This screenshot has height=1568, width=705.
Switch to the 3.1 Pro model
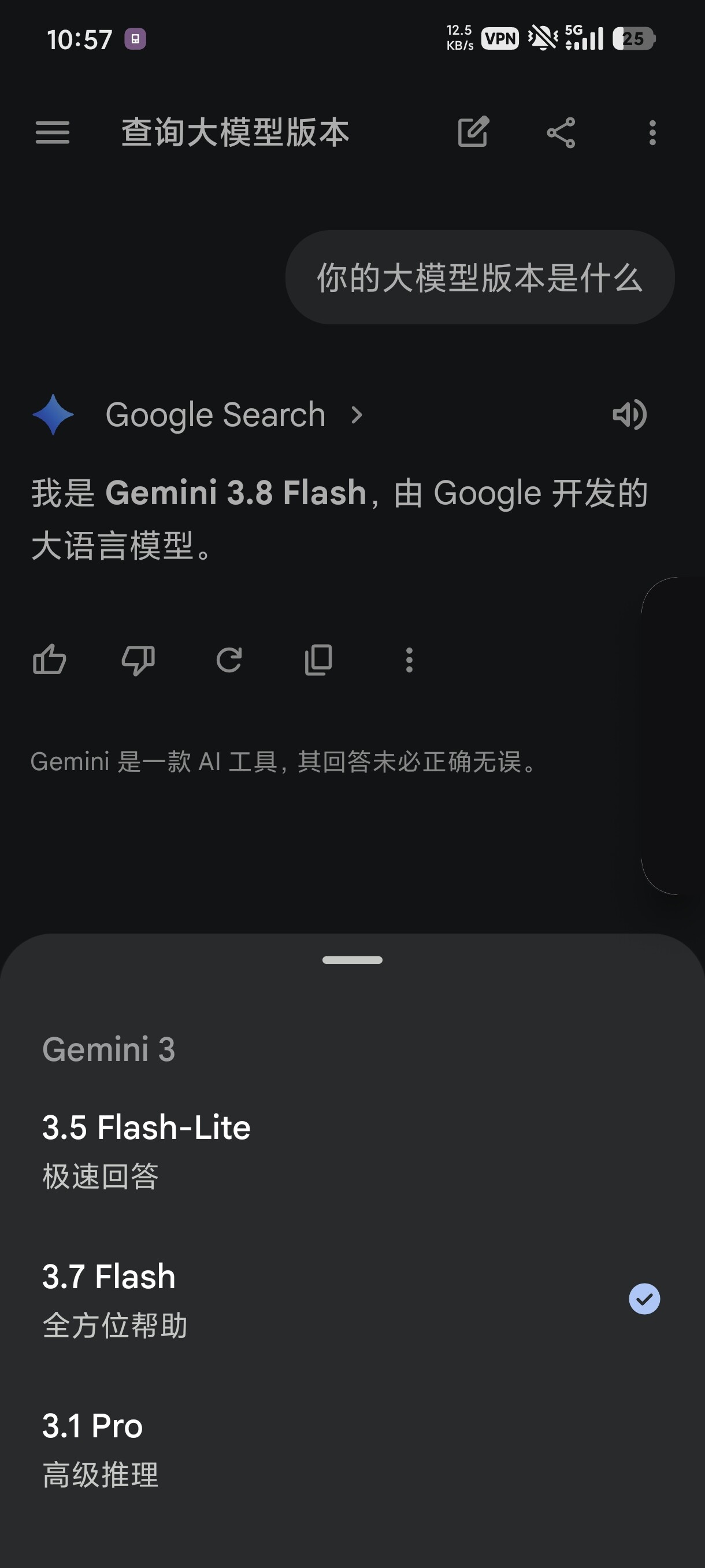click(x=352, y=1449)
